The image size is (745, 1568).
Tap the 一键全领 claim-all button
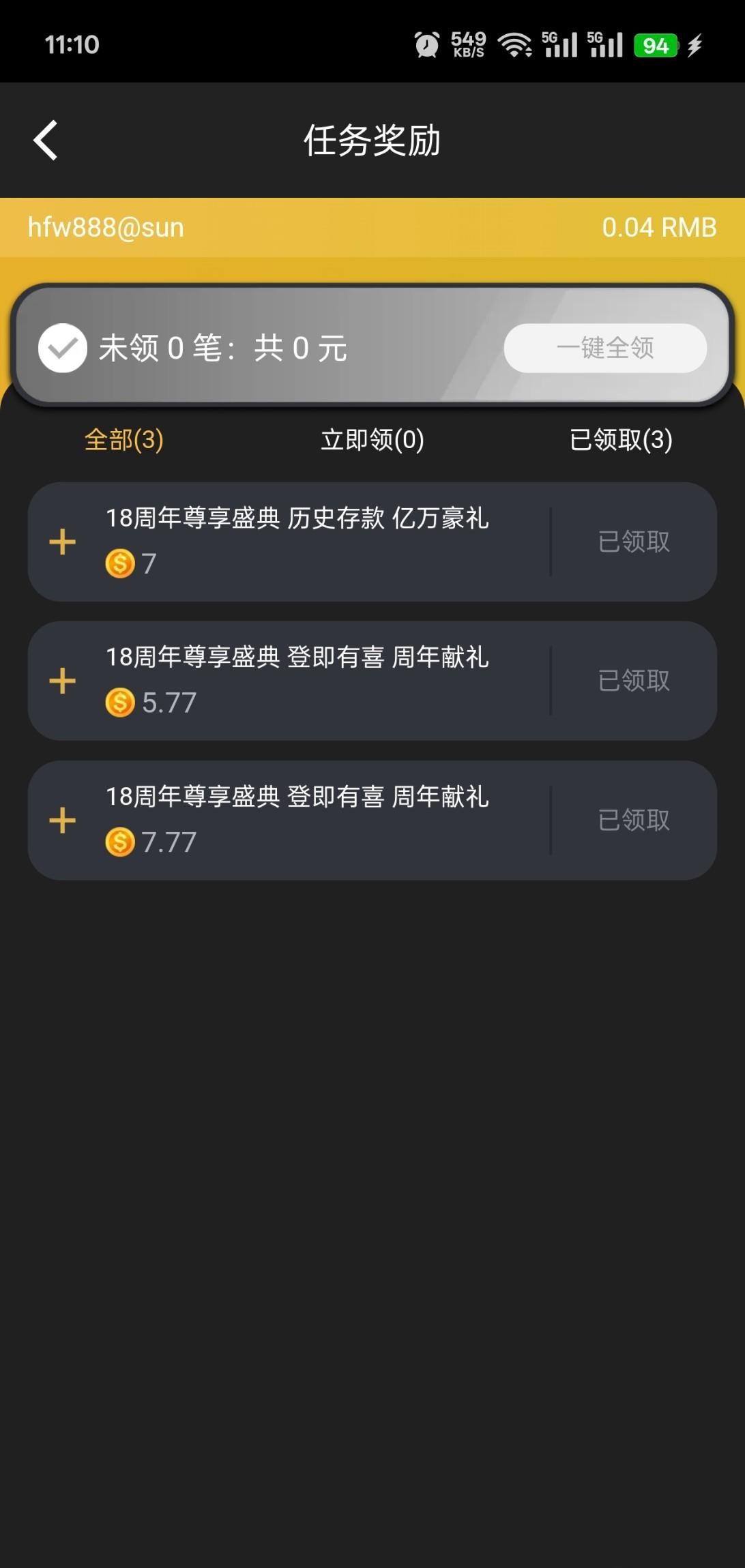coord(604,348)
